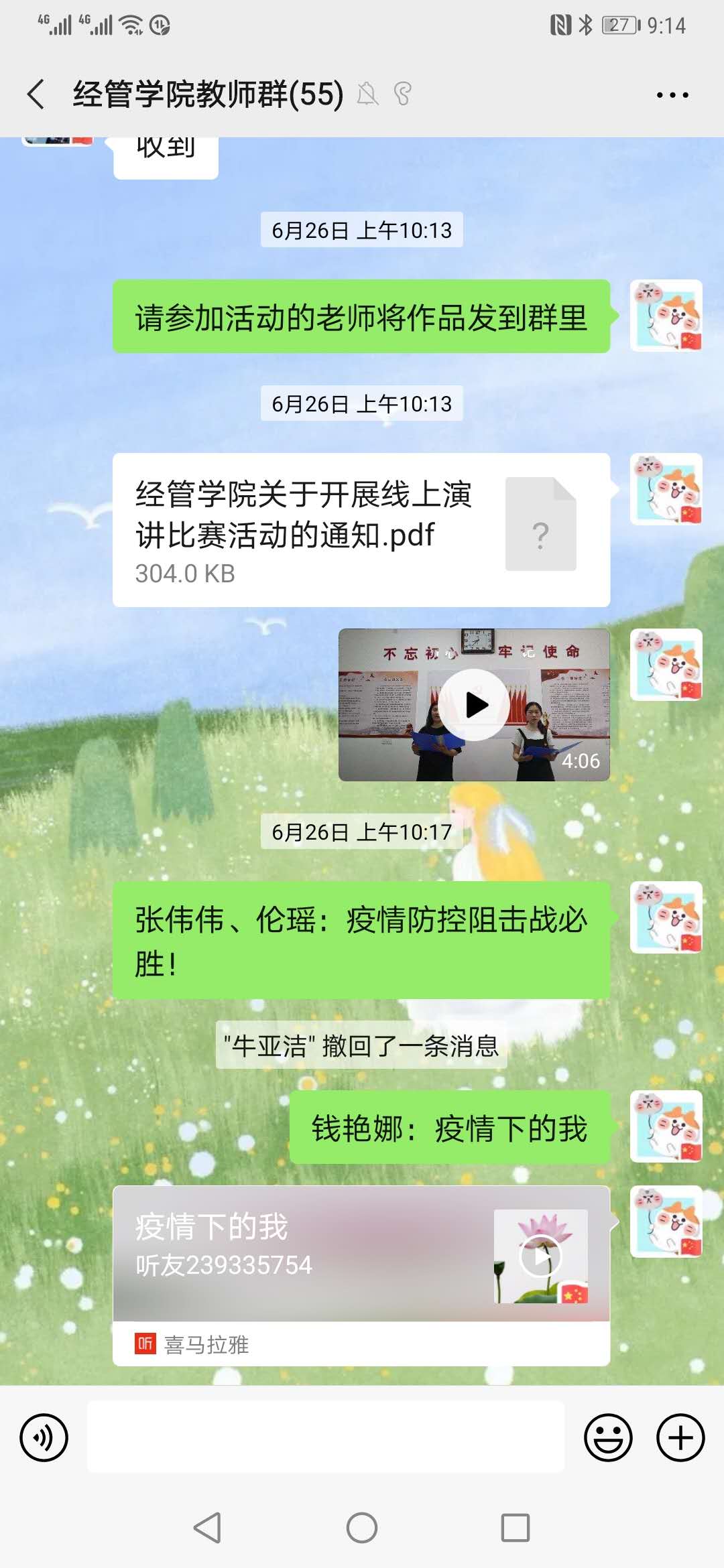Image resolution: width=724 pixels, height=1568 pixels.
Task: Tap avatar beside 请参加活动的老师将作品发到群里 message
Action: click(666, 316)
